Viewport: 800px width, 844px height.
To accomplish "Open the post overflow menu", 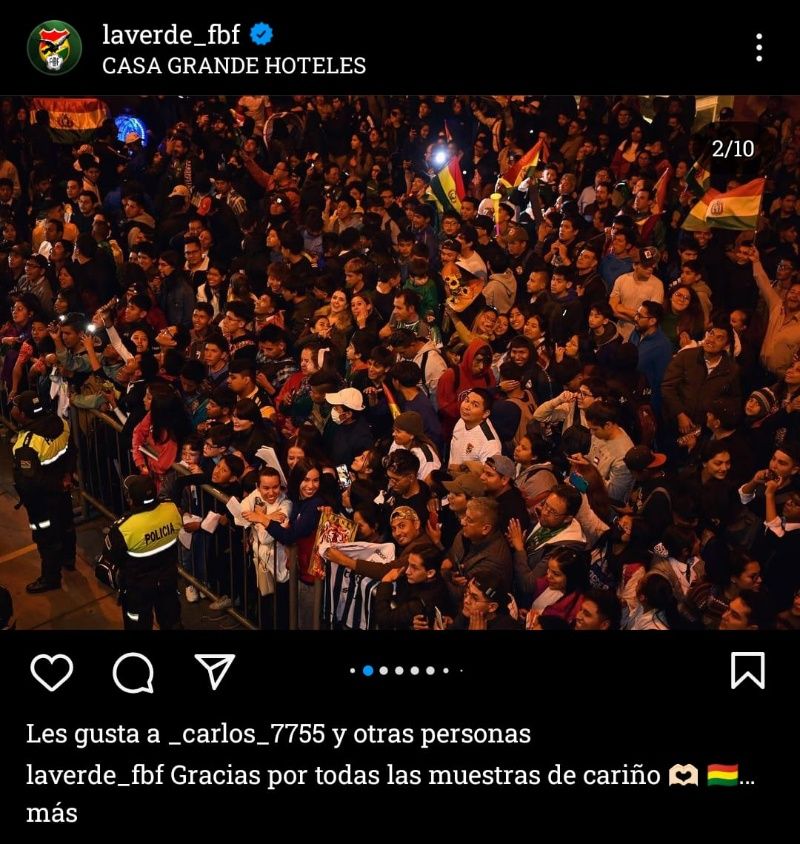I will tap(759, 47).
